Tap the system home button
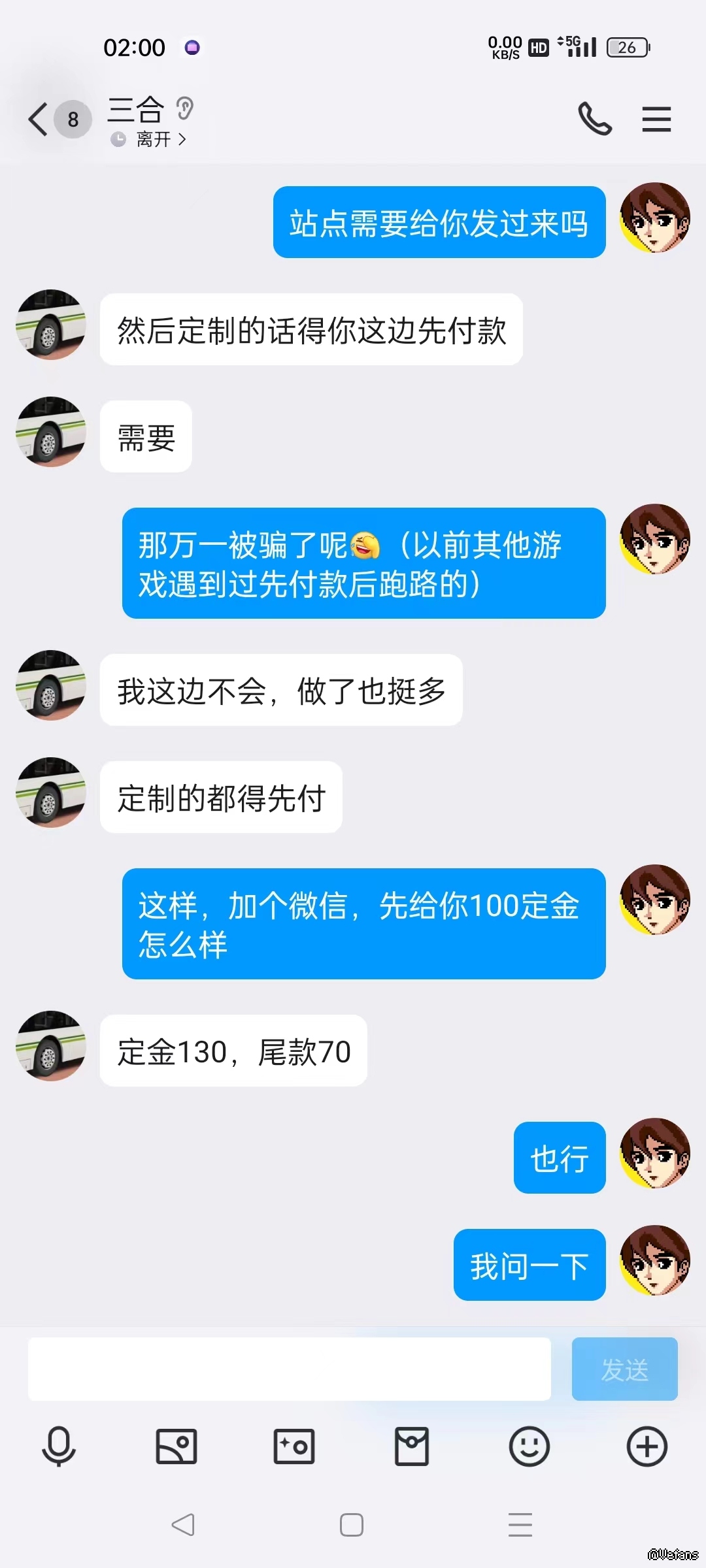Viewport: 706px width, 1568px height. pos(352,1525)
